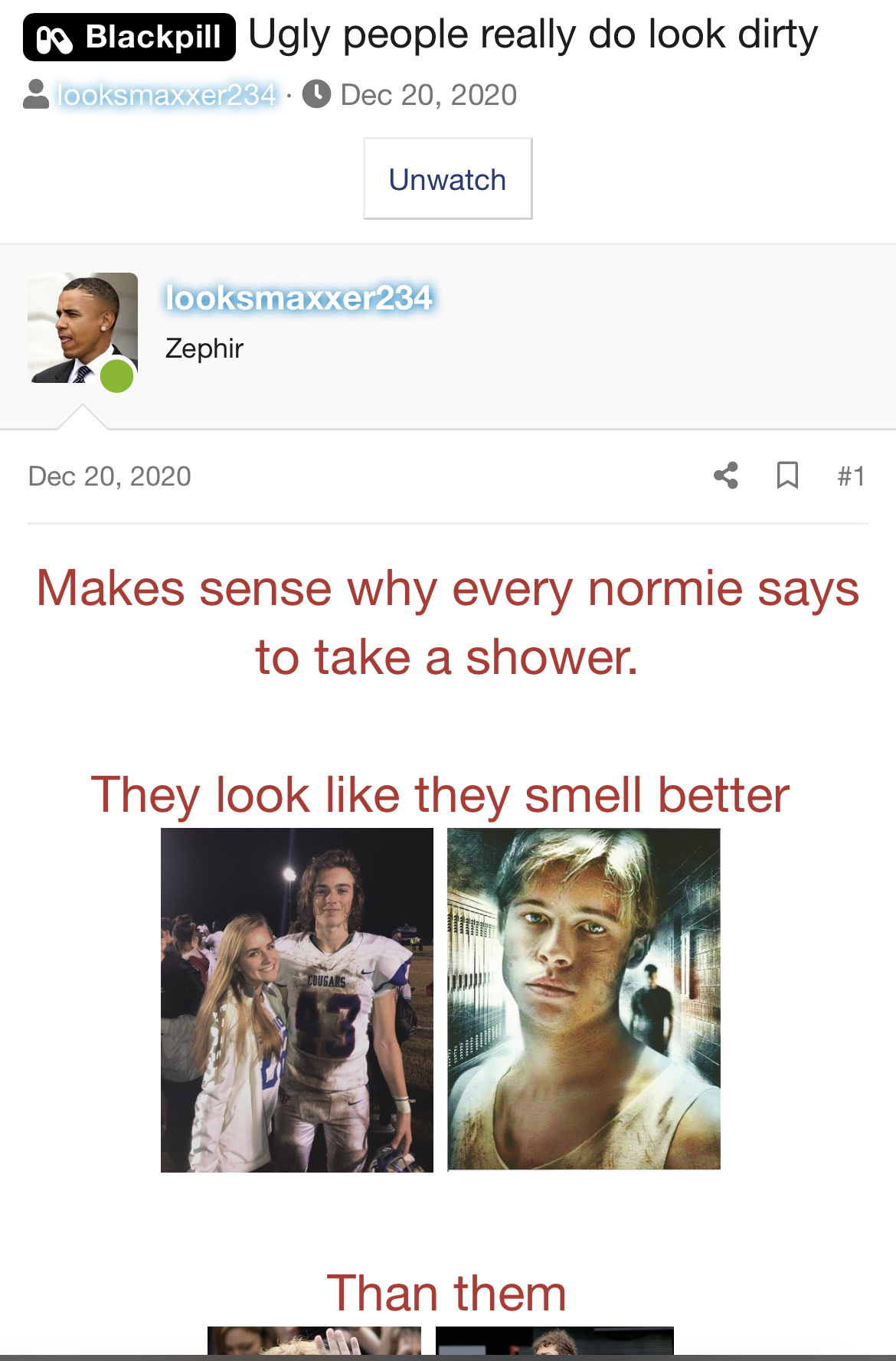The width and height of the screenshot is (896, 1361).
Task: Open the football player photo attachment
Action: (x=297, y=999)
